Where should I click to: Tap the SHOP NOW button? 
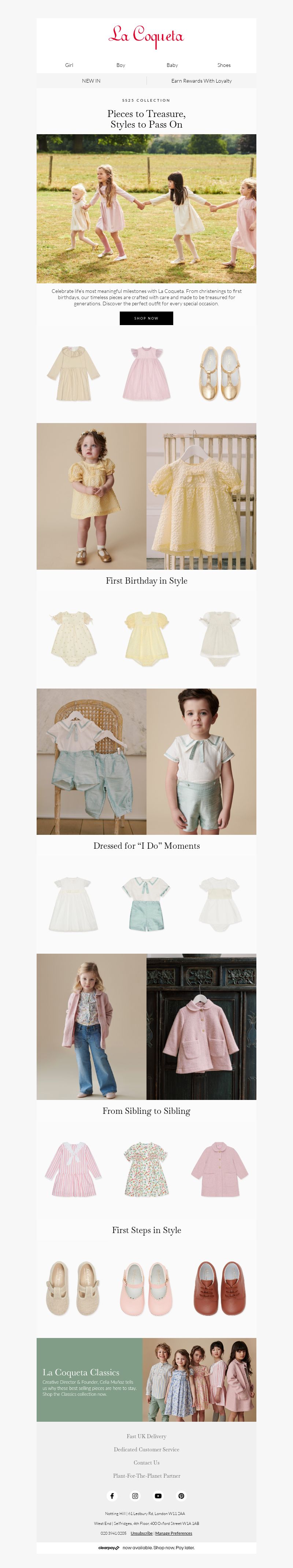pos(146,318)
